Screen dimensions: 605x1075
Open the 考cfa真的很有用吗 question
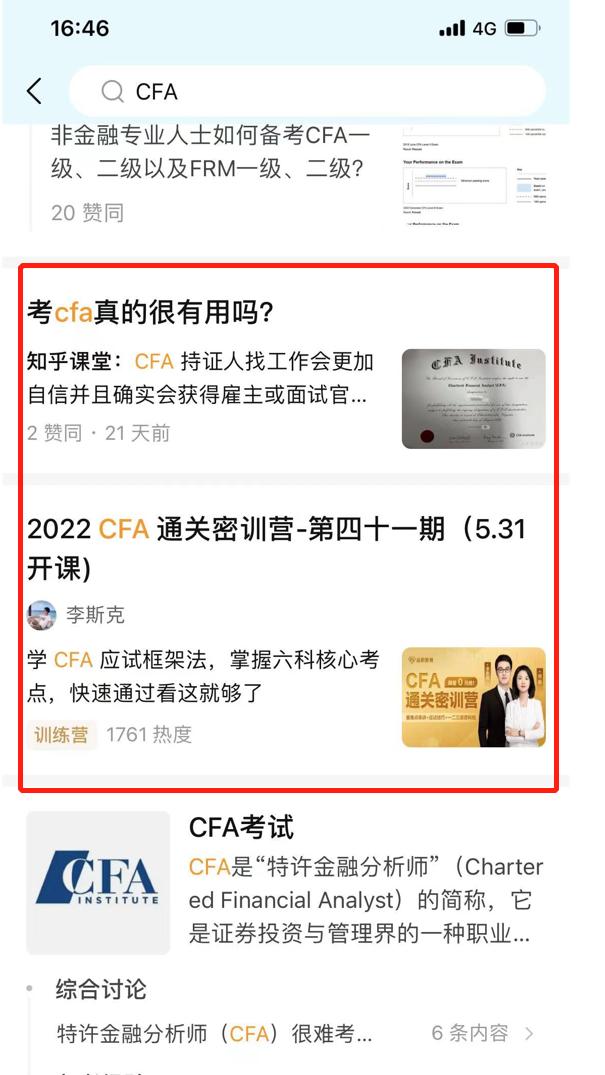coord(150,313)
